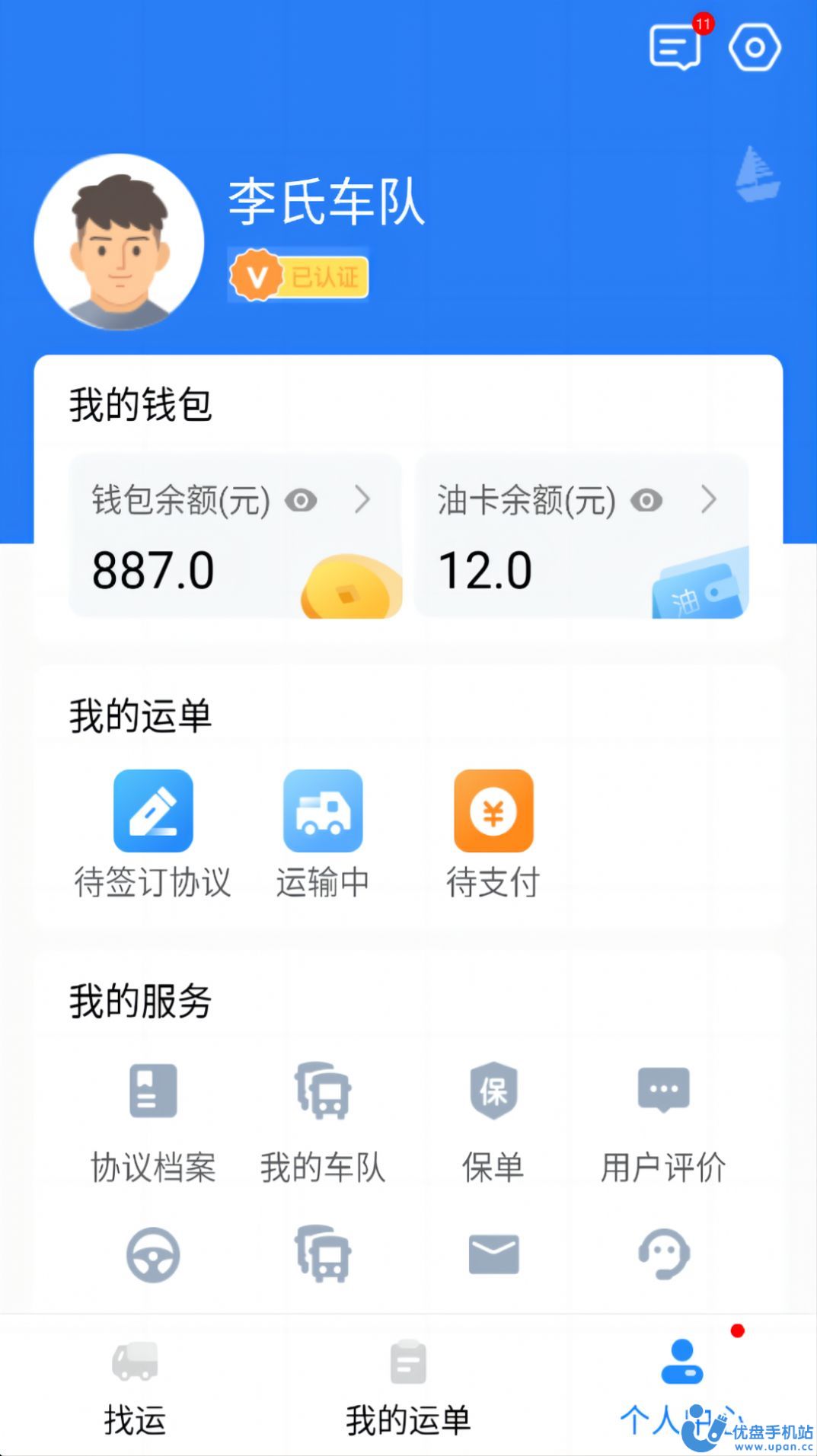Select the 我的车队 fleet icon

323,1092
